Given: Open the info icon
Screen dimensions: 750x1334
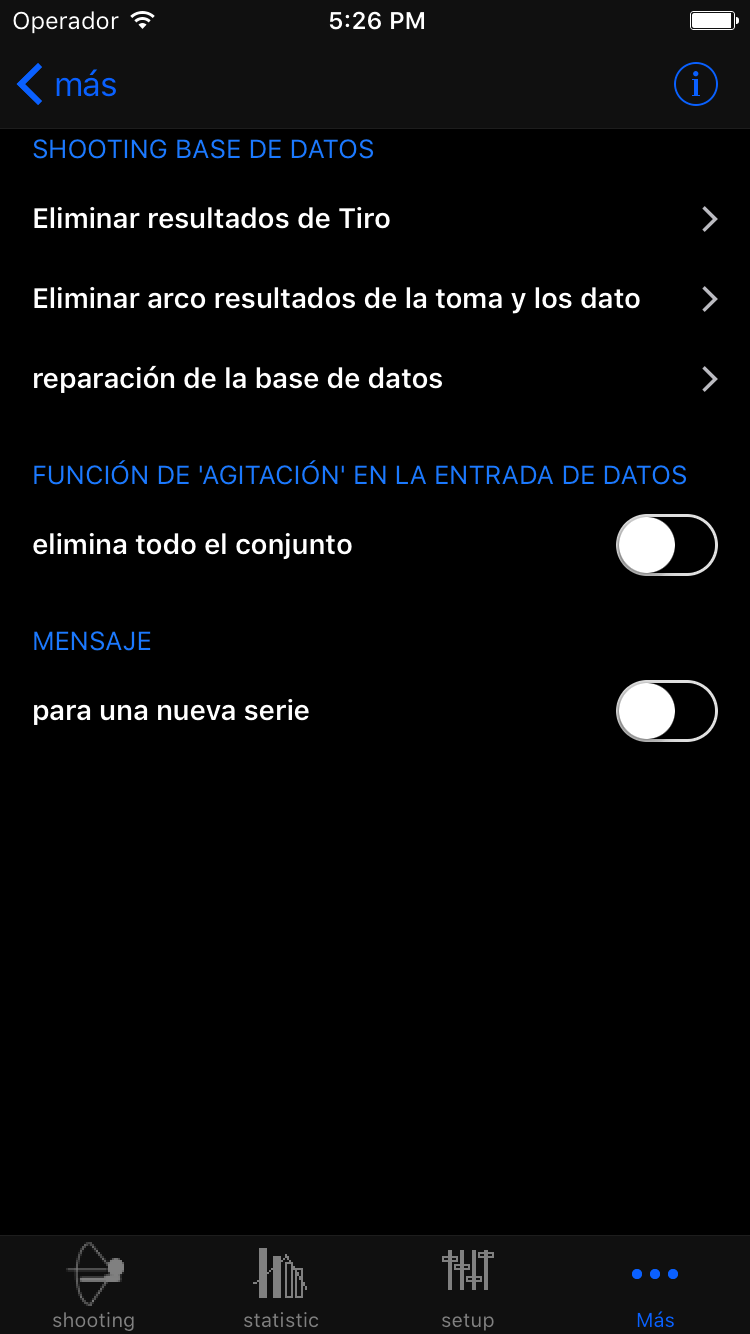Looking at the screenshot, I should pos(695,85).
